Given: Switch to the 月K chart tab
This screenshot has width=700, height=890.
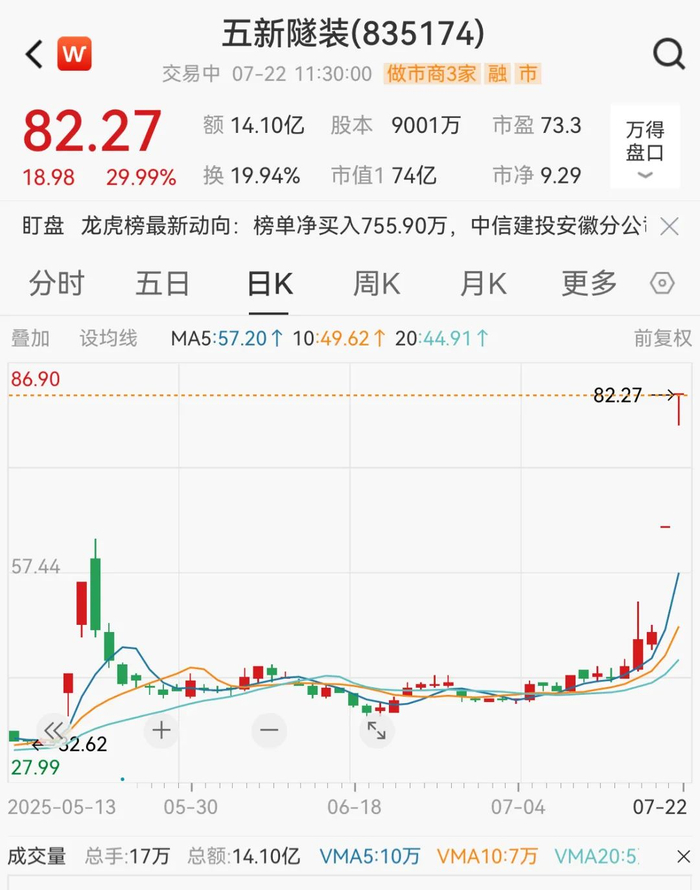Looking at the screenshot, I should [x=483, y=284].
